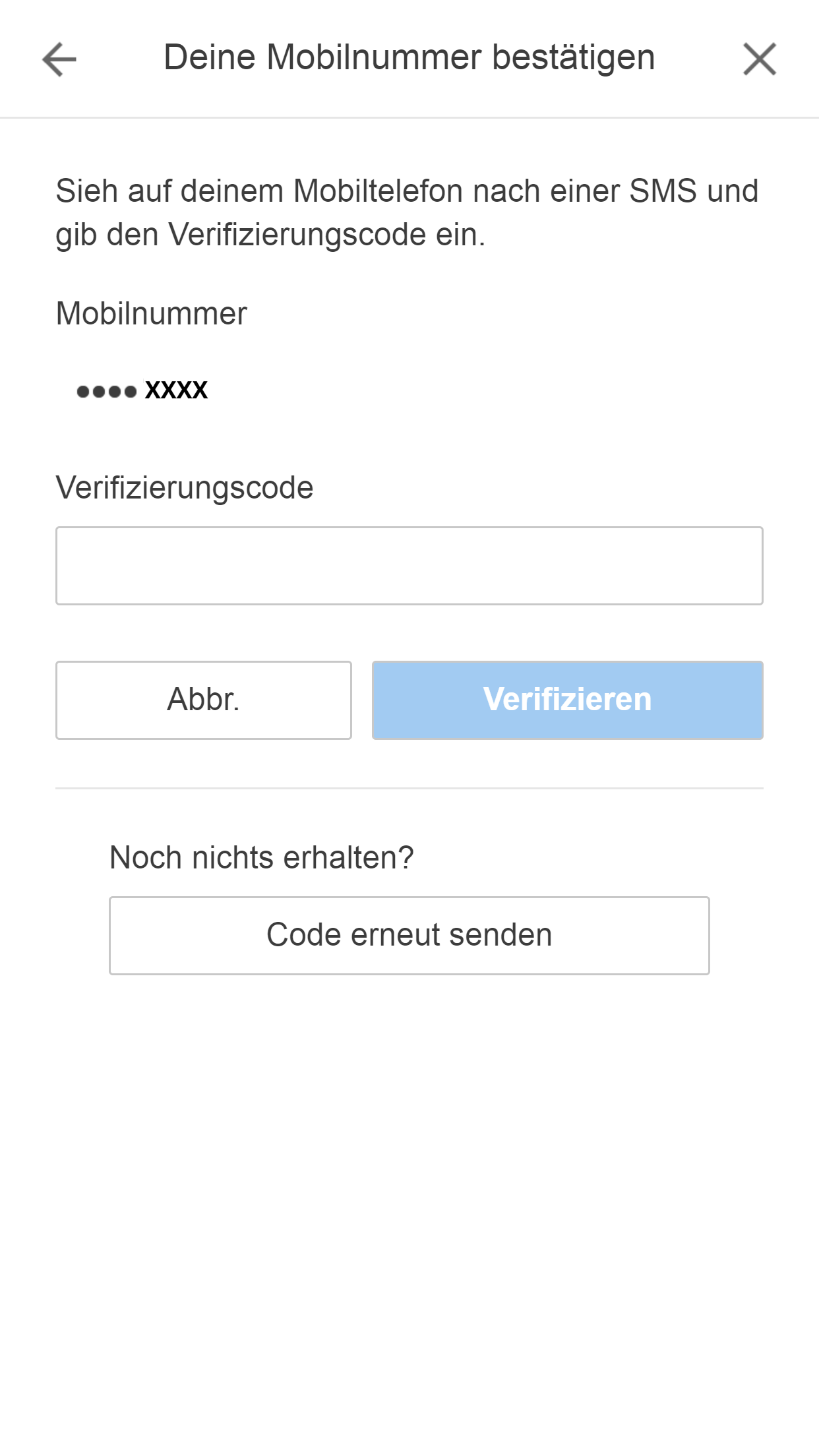
Task: Go back using the arrow icon
Action: coord(59,59)
